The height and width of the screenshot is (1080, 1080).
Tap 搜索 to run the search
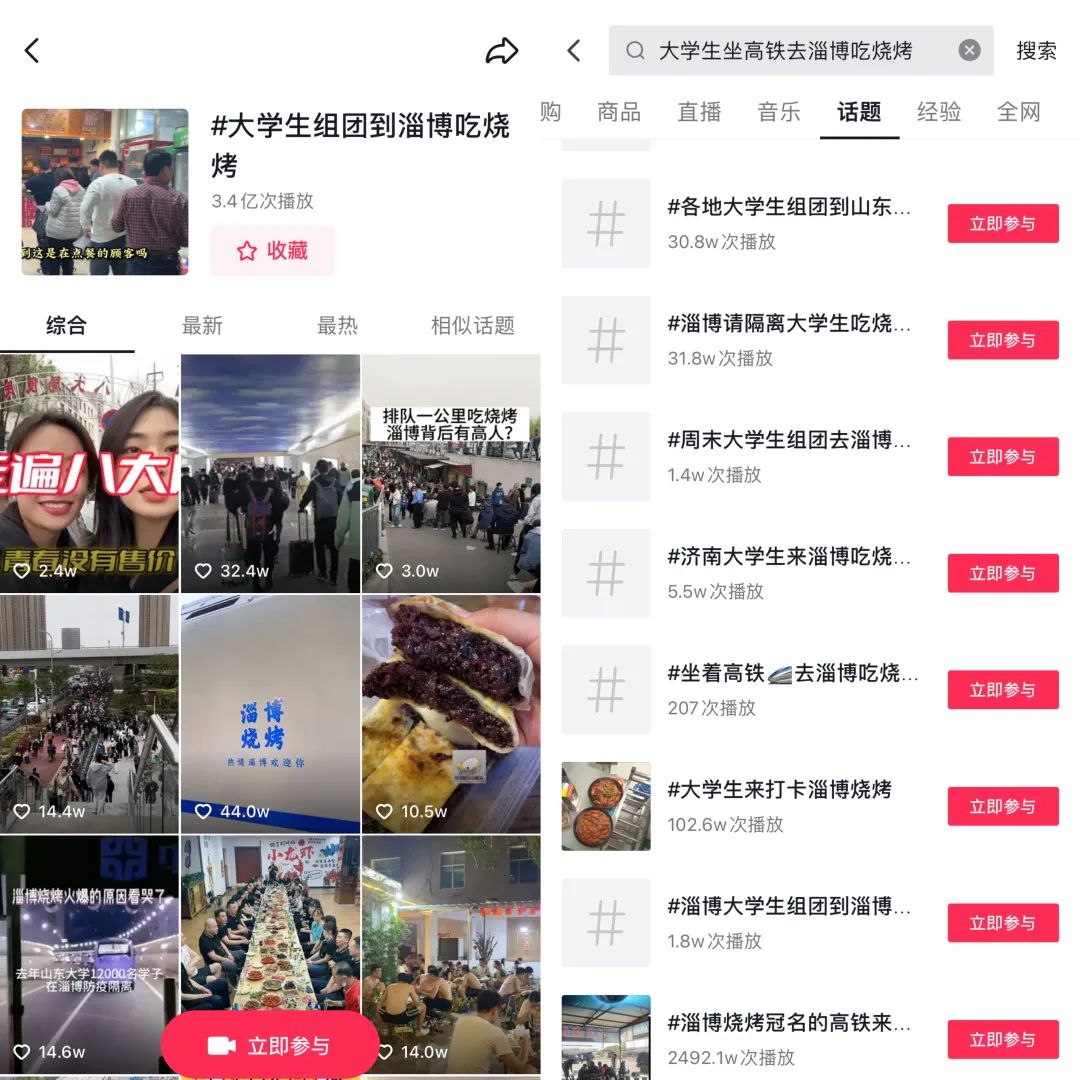pyautogui.click(x=1036, y=51)
